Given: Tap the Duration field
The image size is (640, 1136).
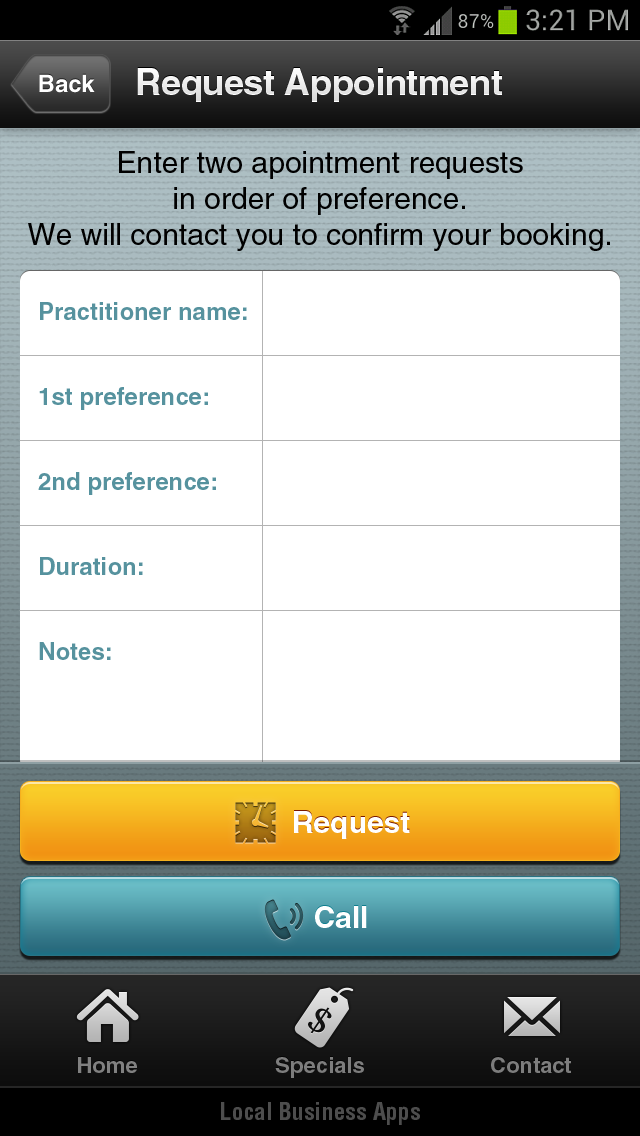Looking at the screenshot, I should pos(440,568).
